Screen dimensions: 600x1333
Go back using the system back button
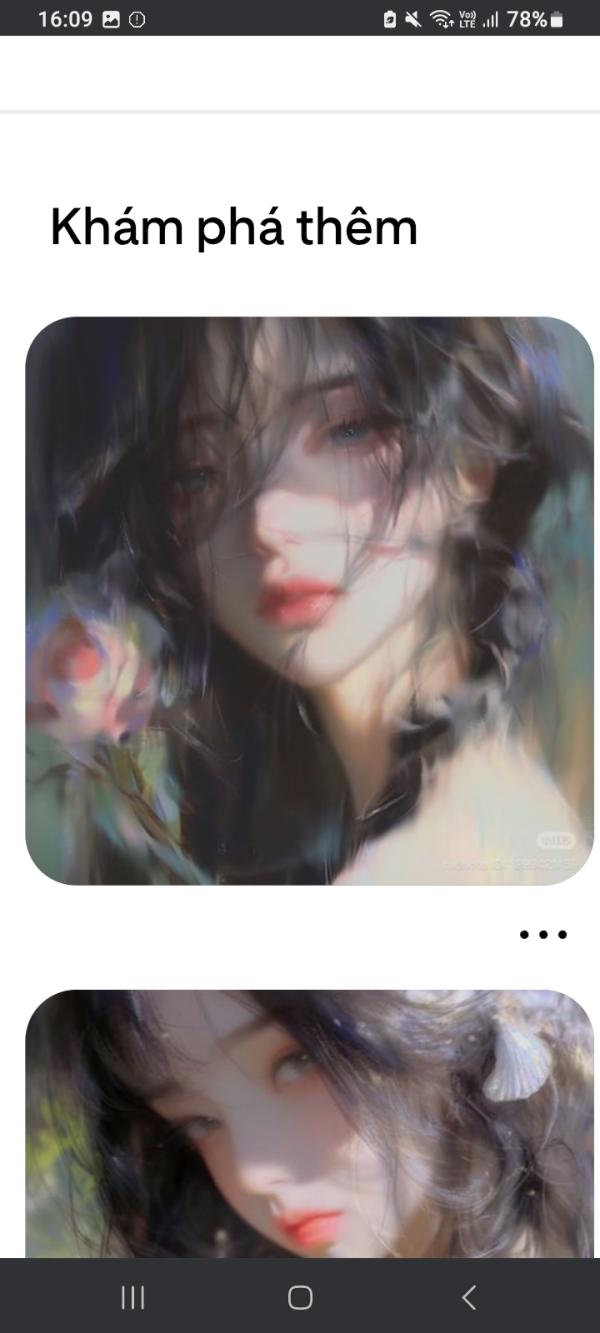point(469,1298)
